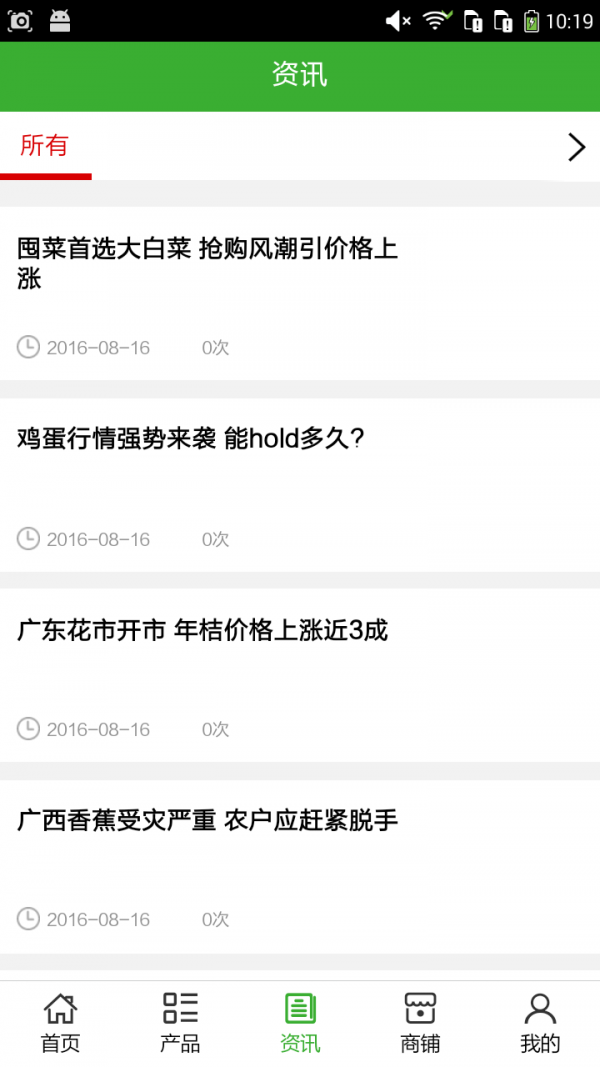The height and width of the screenshot is (1067, 600).
Task: Open 广东花市开市 年桔价格上涨近3成
Action: 202,630
